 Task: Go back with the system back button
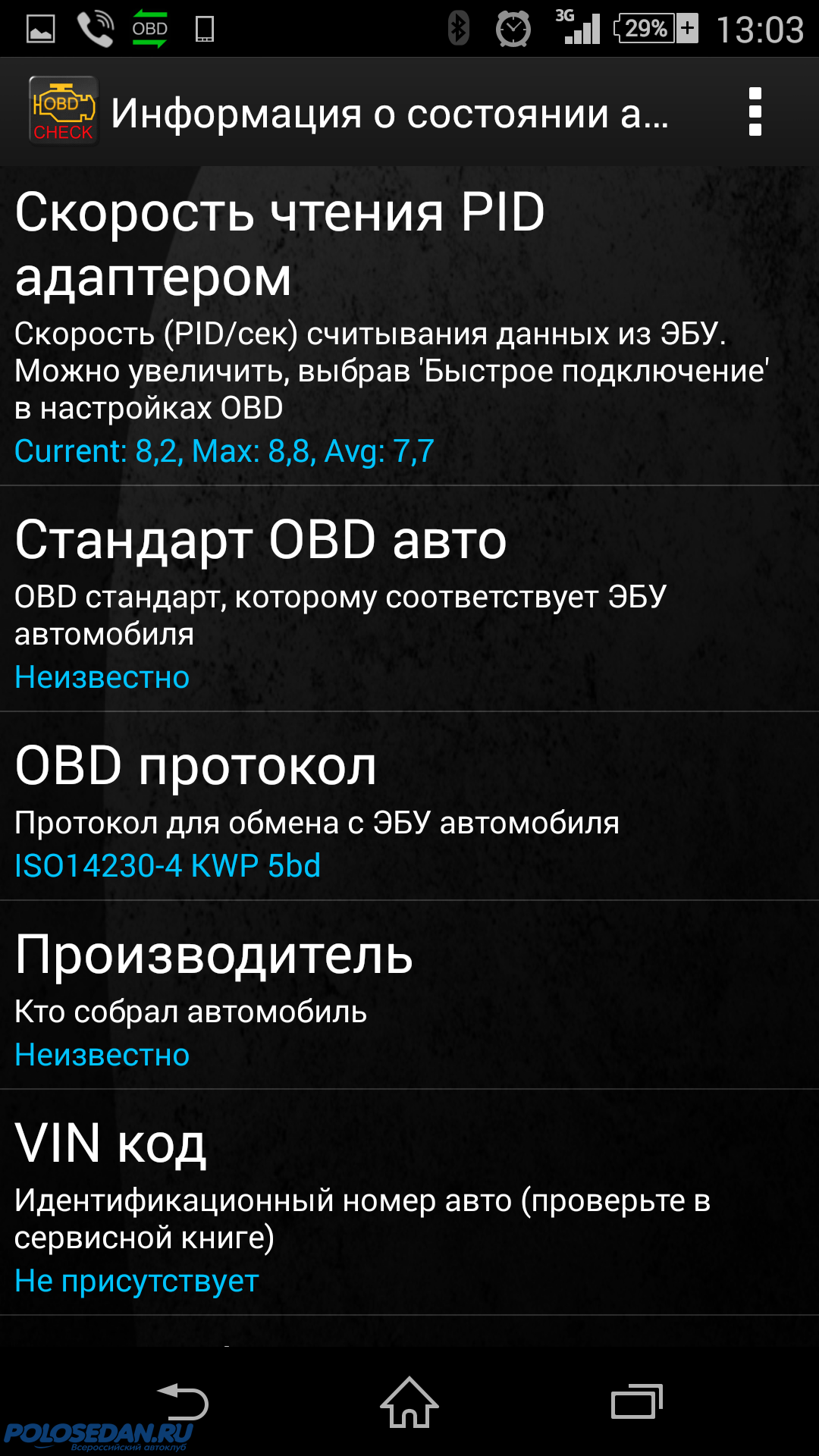tap(182, 1401)
